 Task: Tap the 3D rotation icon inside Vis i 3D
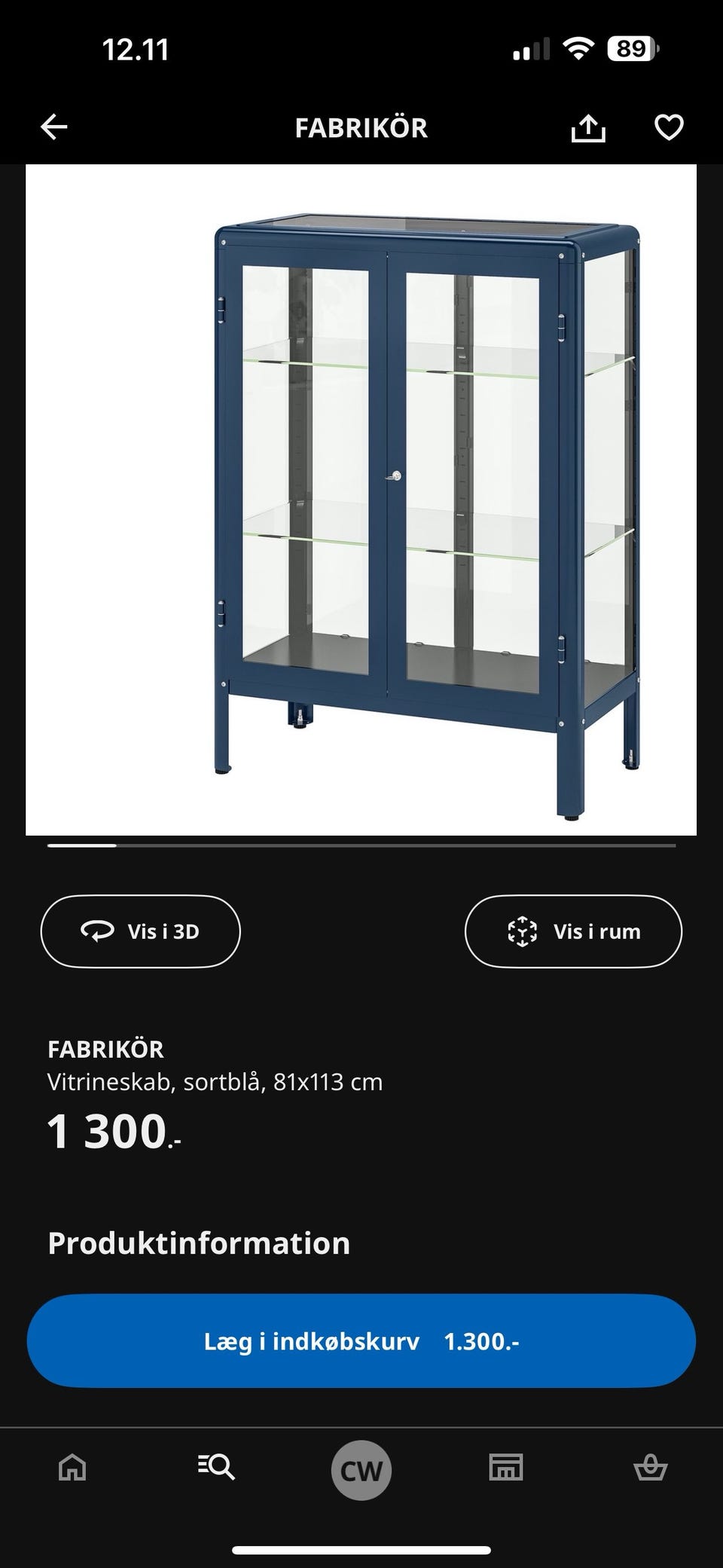[x=99, y=931]
